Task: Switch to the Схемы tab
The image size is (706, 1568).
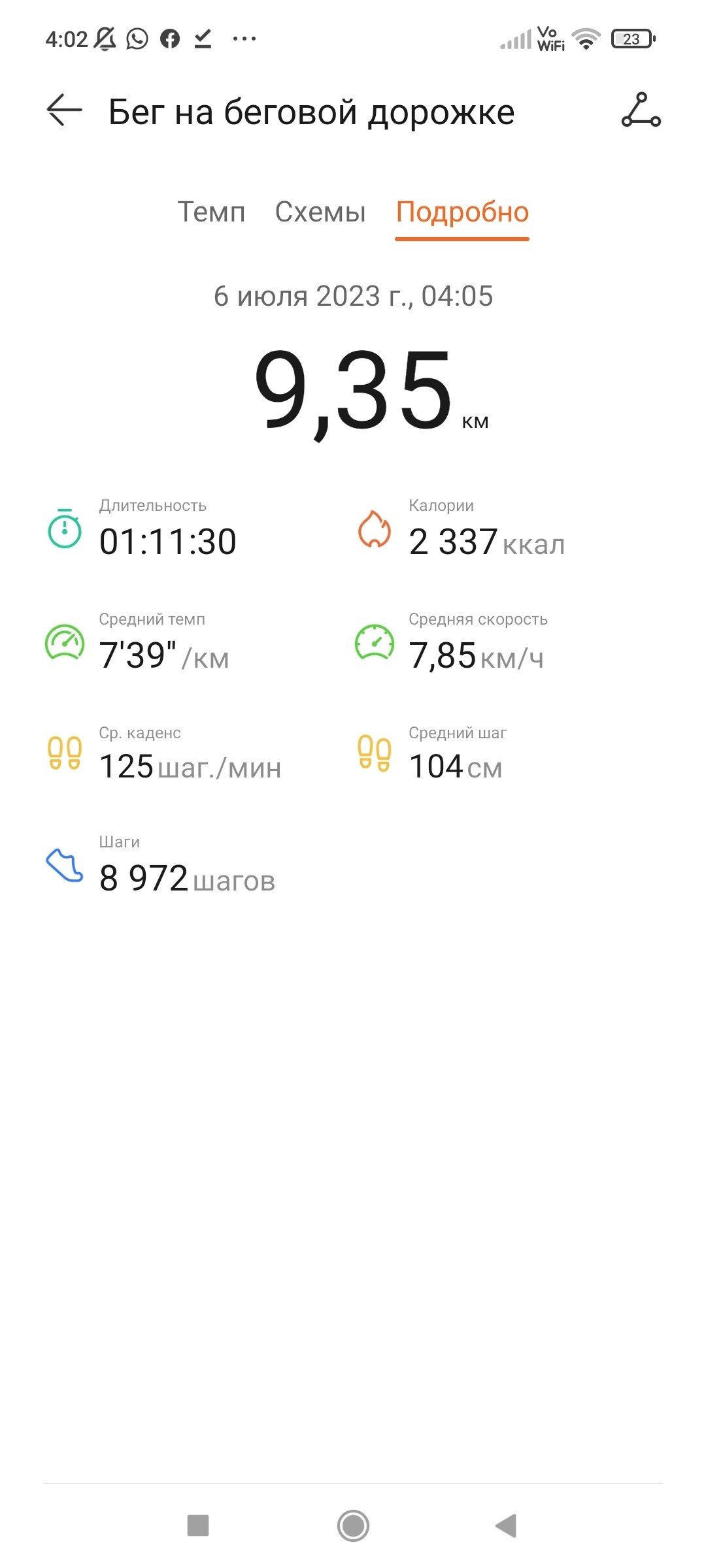Action: point(320,212)
